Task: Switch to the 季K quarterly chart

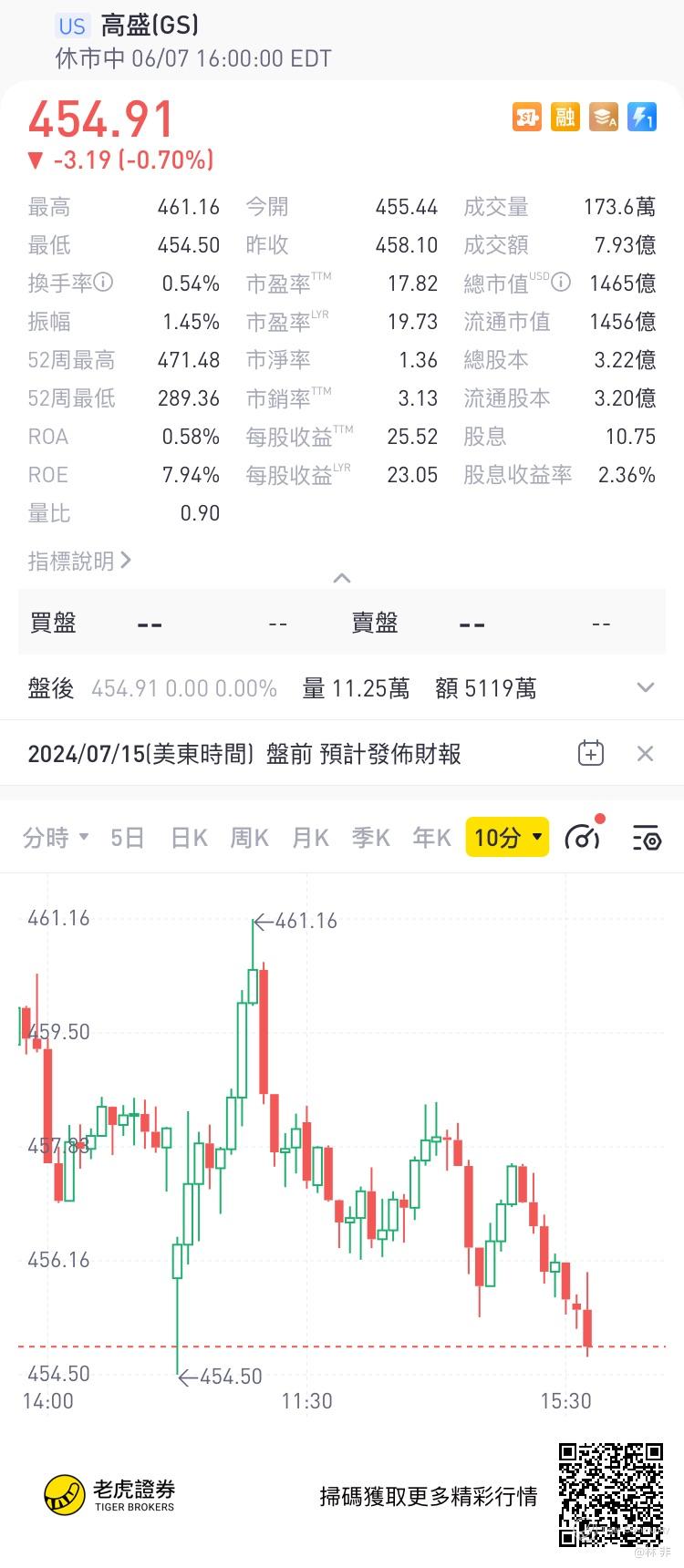Action: click(371, 837)
